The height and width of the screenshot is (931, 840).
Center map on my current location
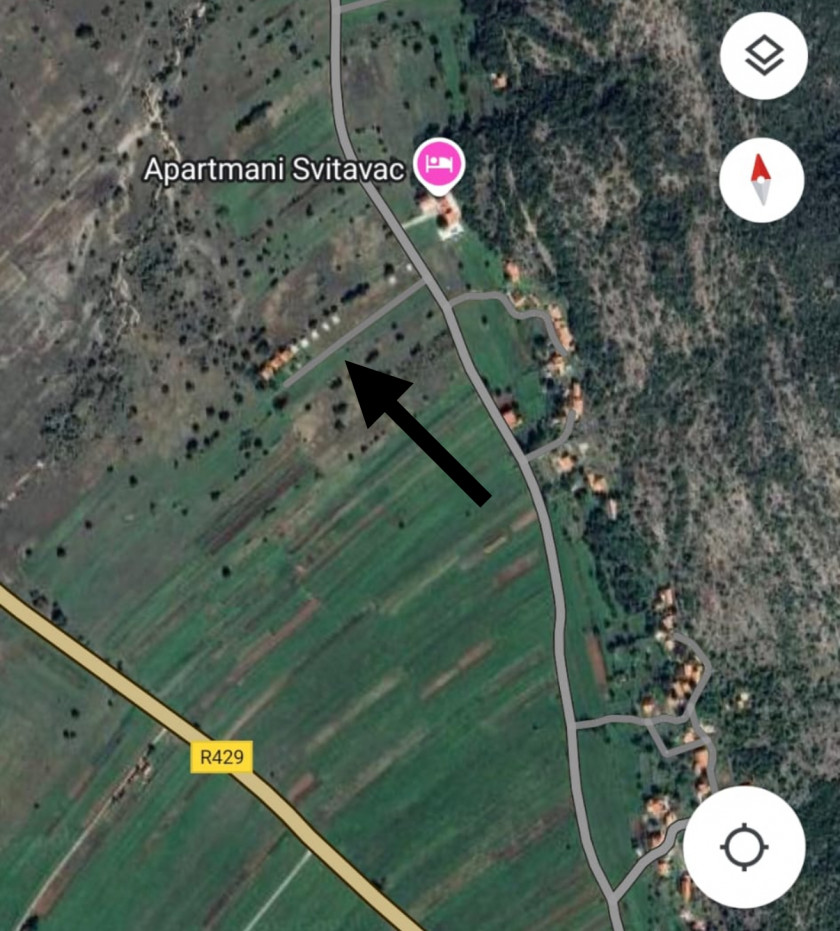pyautogui.click(x=743, y=848)
